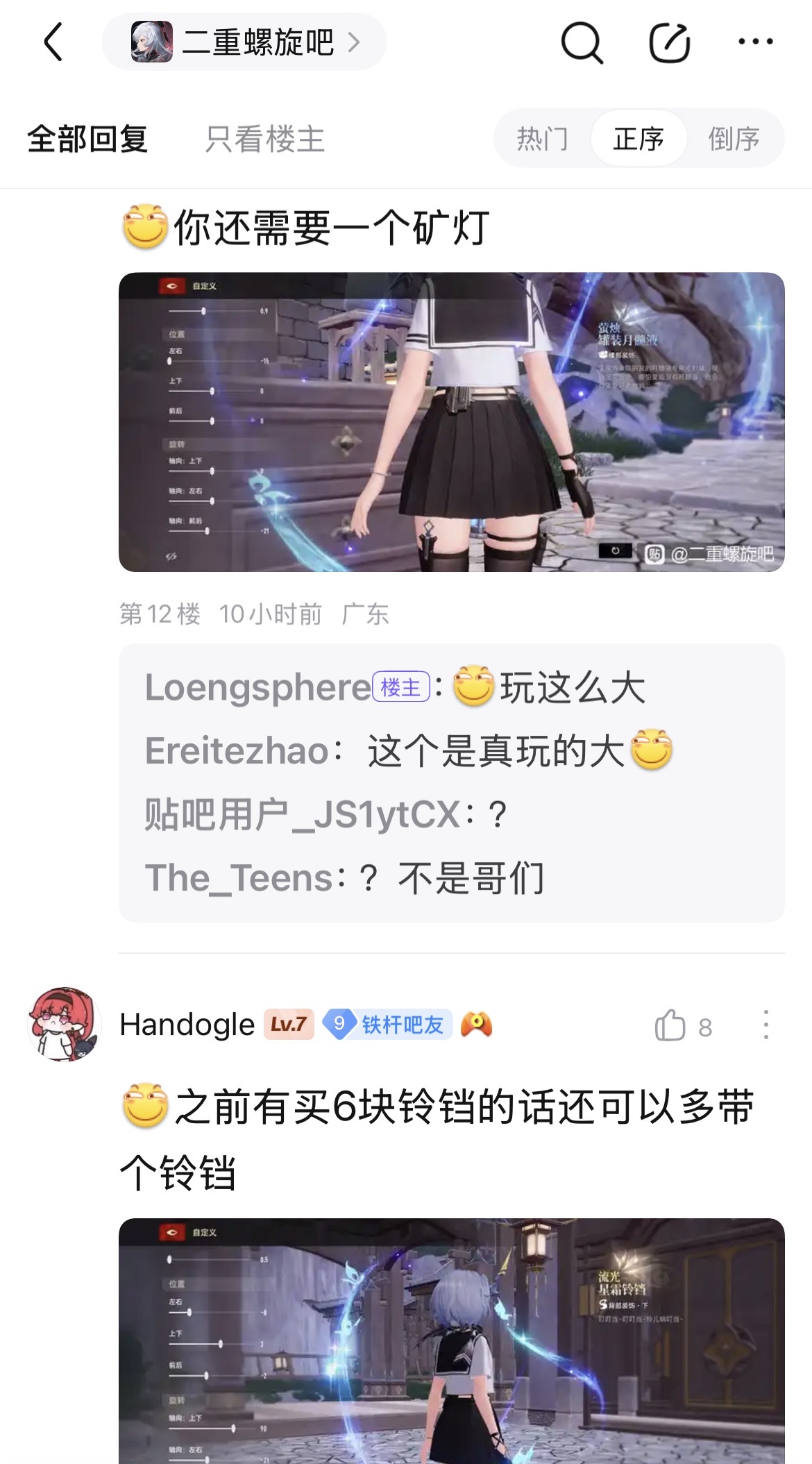Go back to the previous page
The height and width of the screenshot is (1464, 812).
(x=53, y=42)
